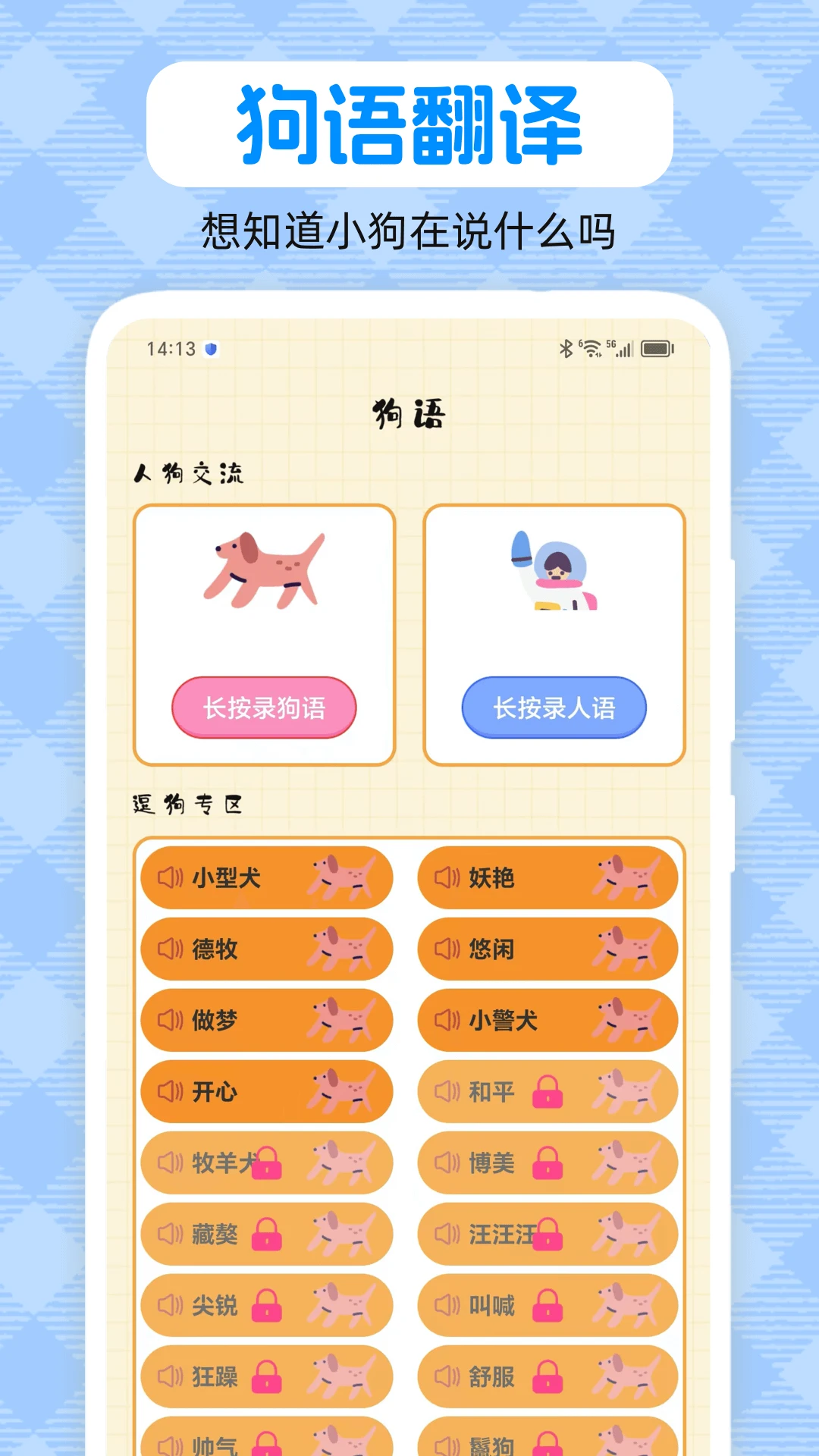Click the dog icon on the 德牧 row

[x=340, y=949]
